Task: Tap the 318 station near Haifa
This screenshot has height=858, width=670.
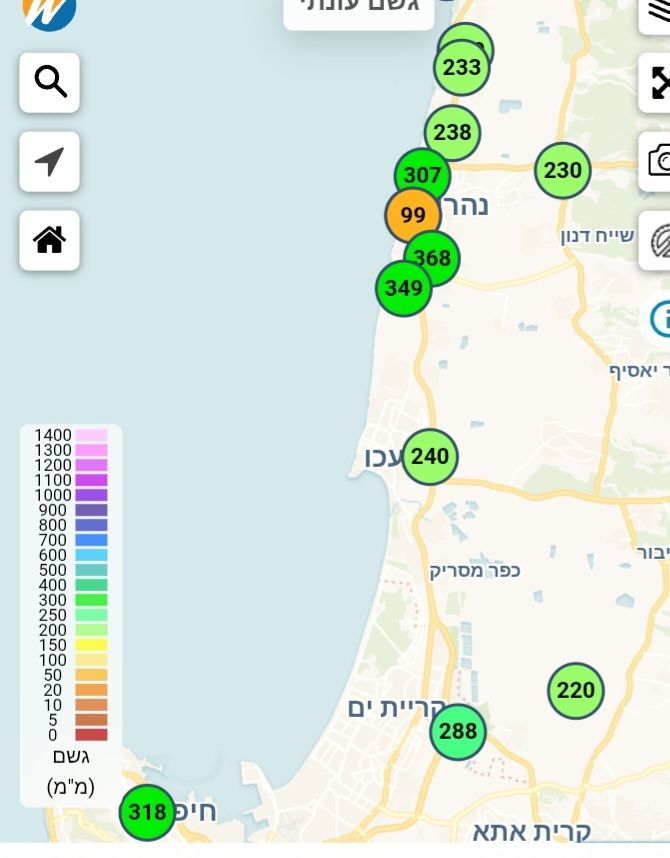Action: (x=147, y=811)
